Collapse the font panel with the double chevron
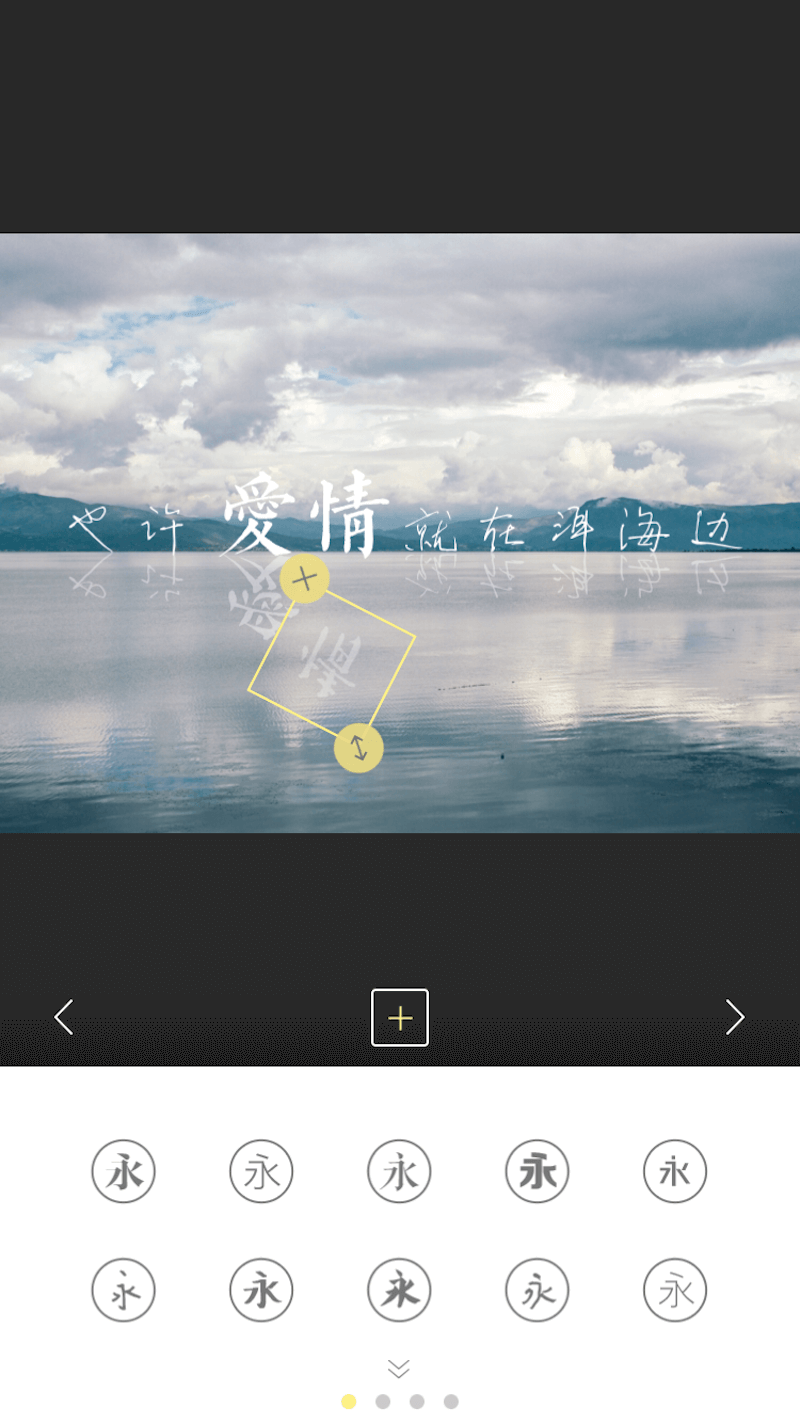Screen dimensions: 800x1423 click(x=399, y=1368)
